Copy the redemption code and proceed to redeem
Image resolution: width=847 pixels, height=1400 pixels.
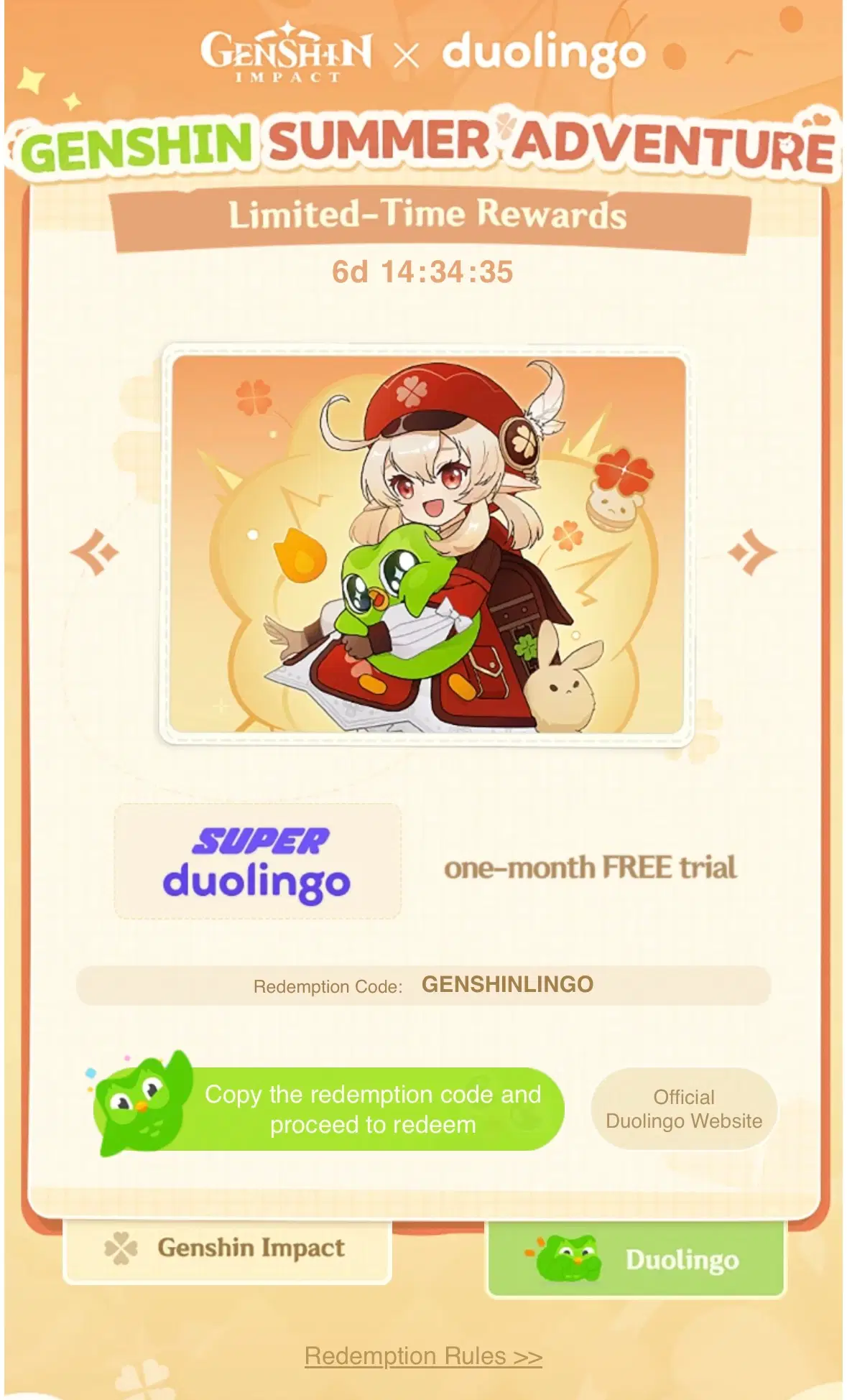pyautogui.click(x=374, y=1108)
